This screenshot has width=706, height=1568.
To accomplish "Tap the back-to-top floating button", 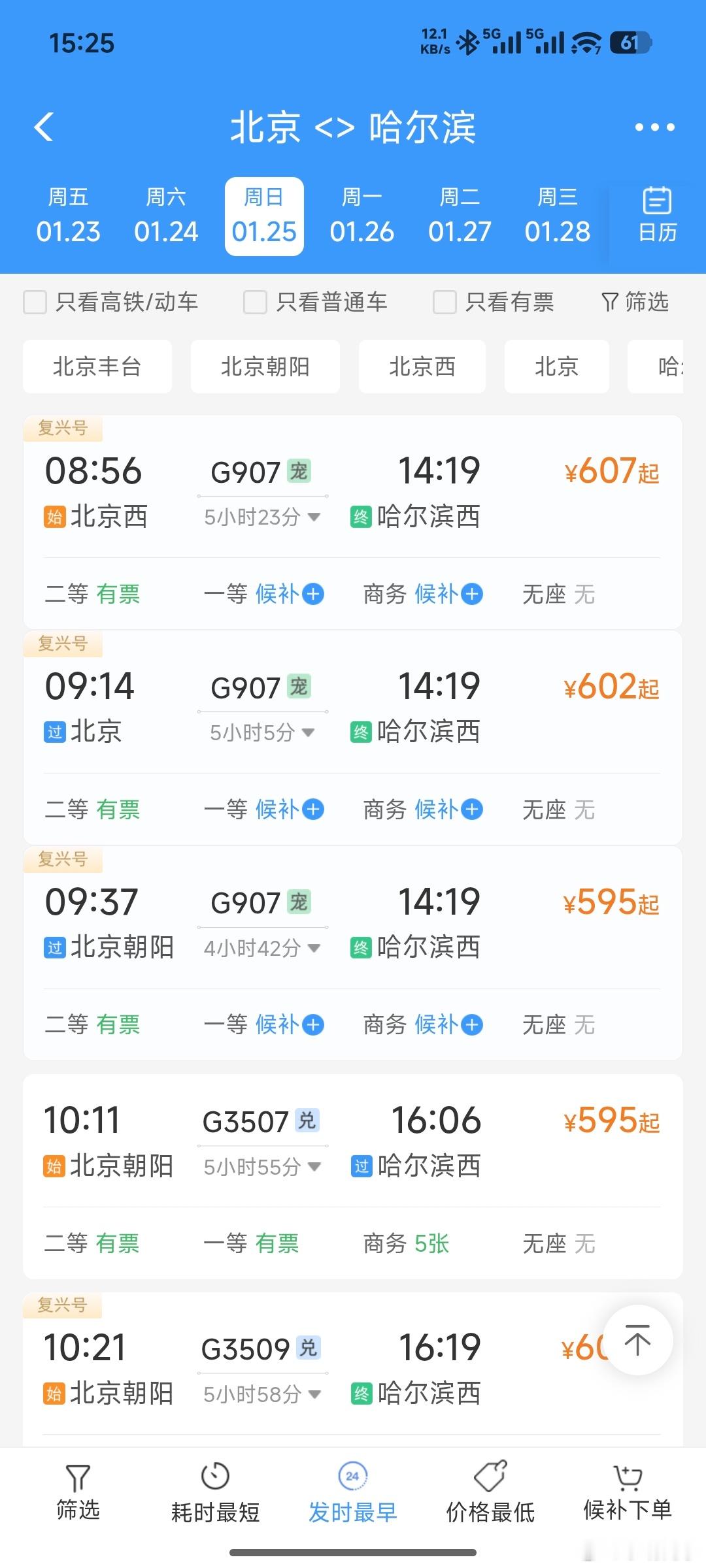I will [637, 1340].
